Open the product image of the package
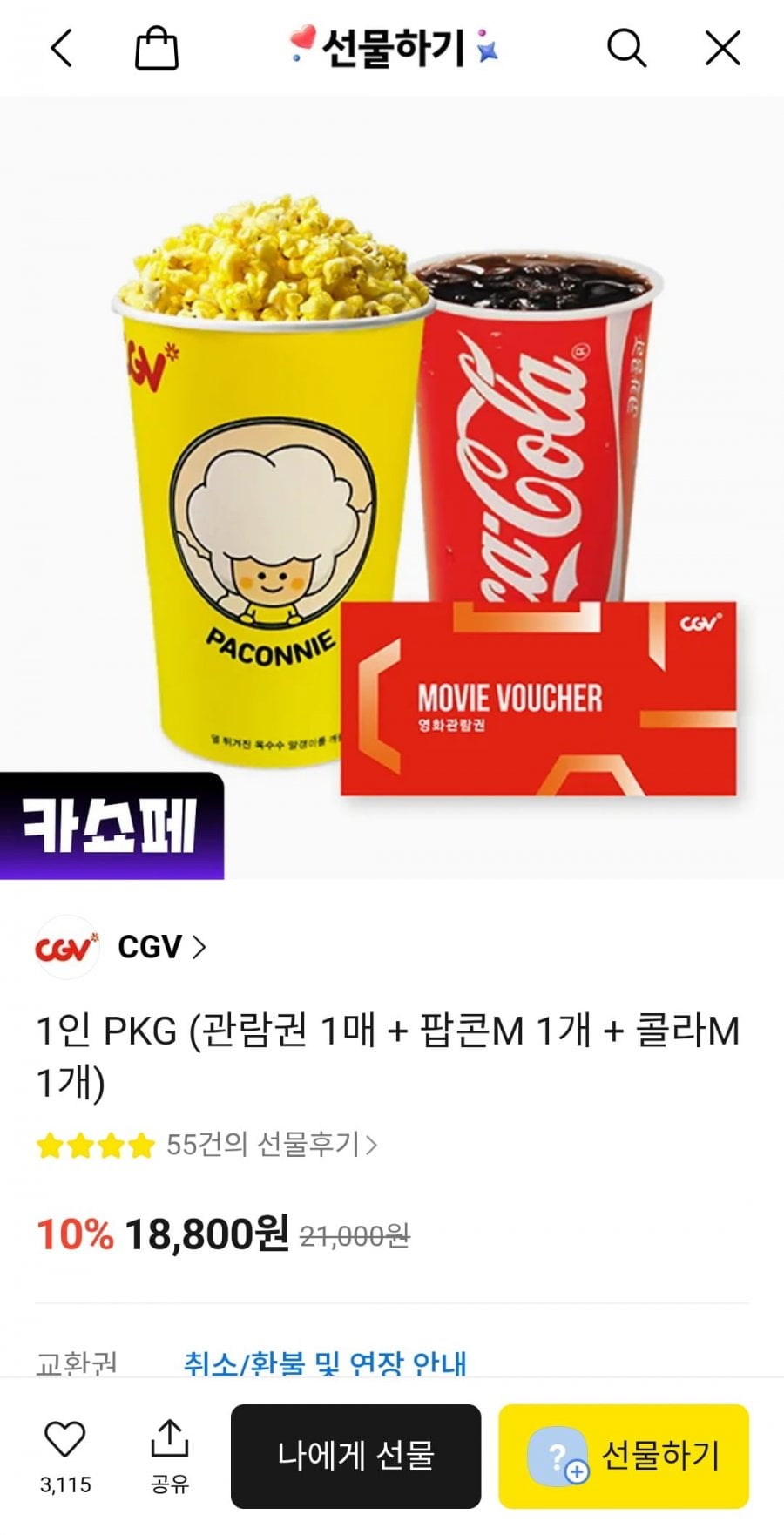Viewport: 784px width, 1535px height. coord(392,488)
